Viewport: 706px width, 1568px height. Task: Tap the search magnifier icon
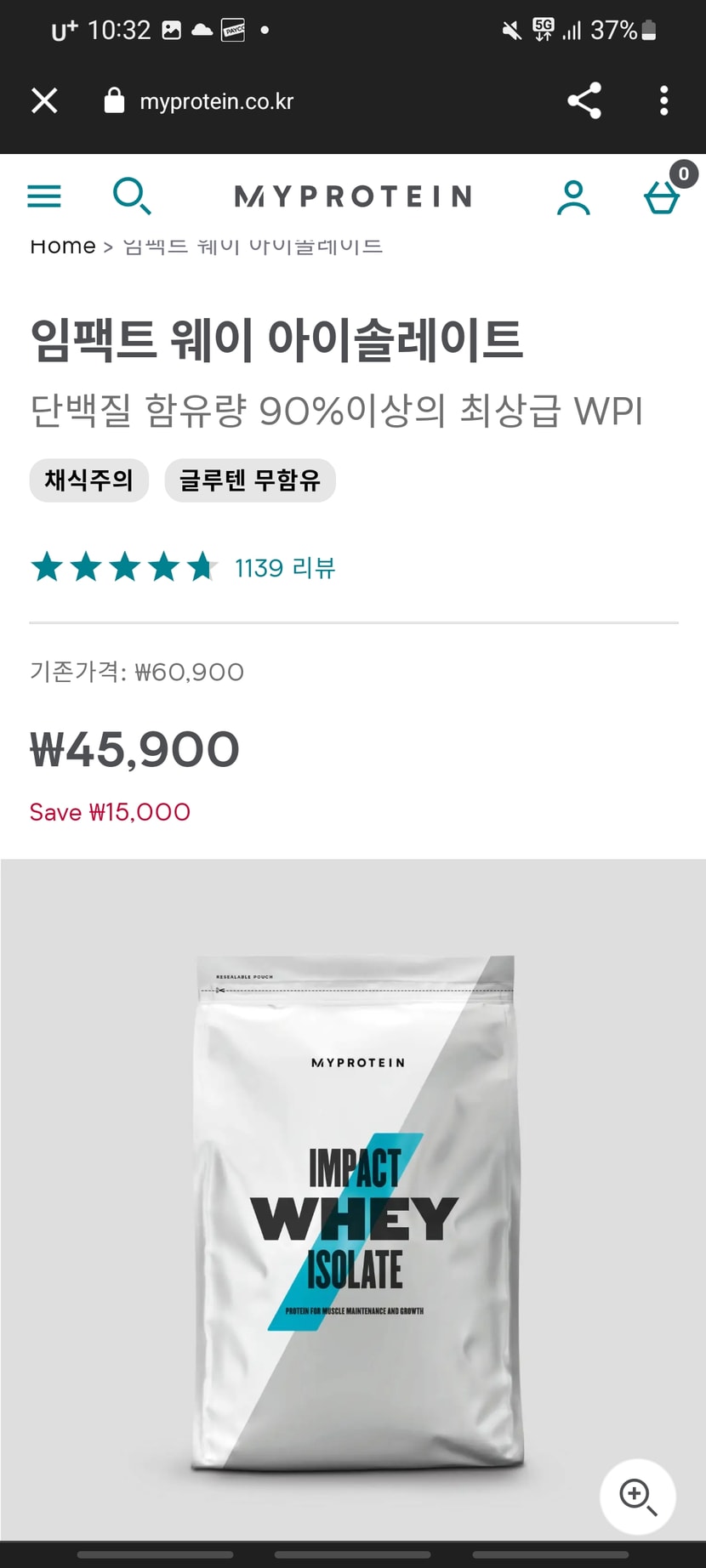tap(132, 196)
